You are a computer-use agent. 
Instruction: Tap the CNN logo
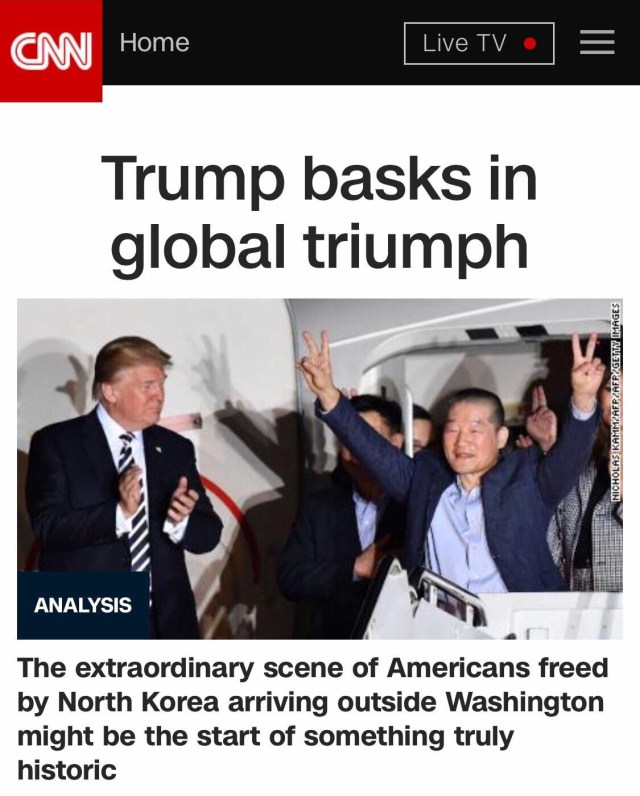click(50, 50)
